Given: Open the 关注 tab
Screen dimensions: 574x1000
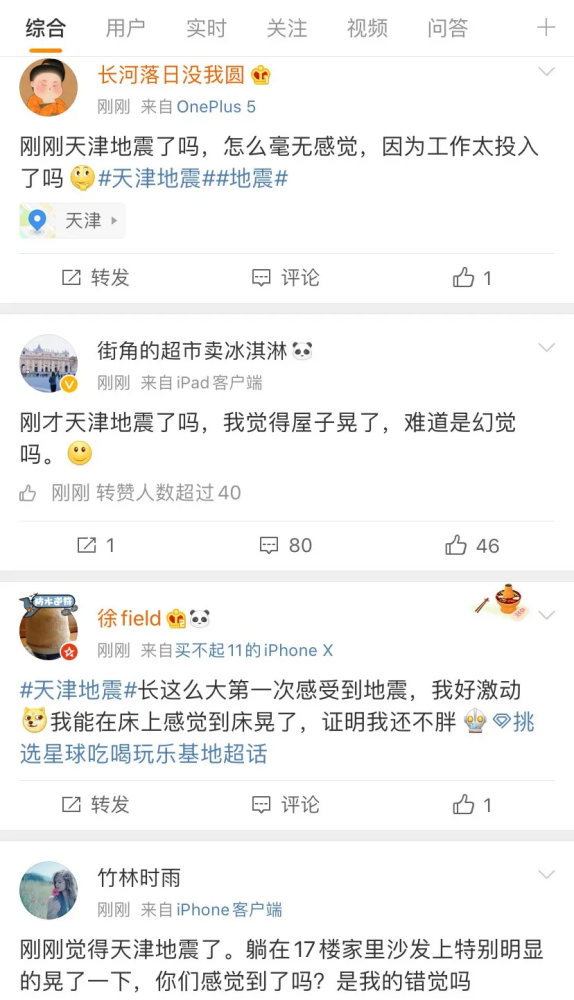Looking at the screenshot, I should (x=286, y=28).
